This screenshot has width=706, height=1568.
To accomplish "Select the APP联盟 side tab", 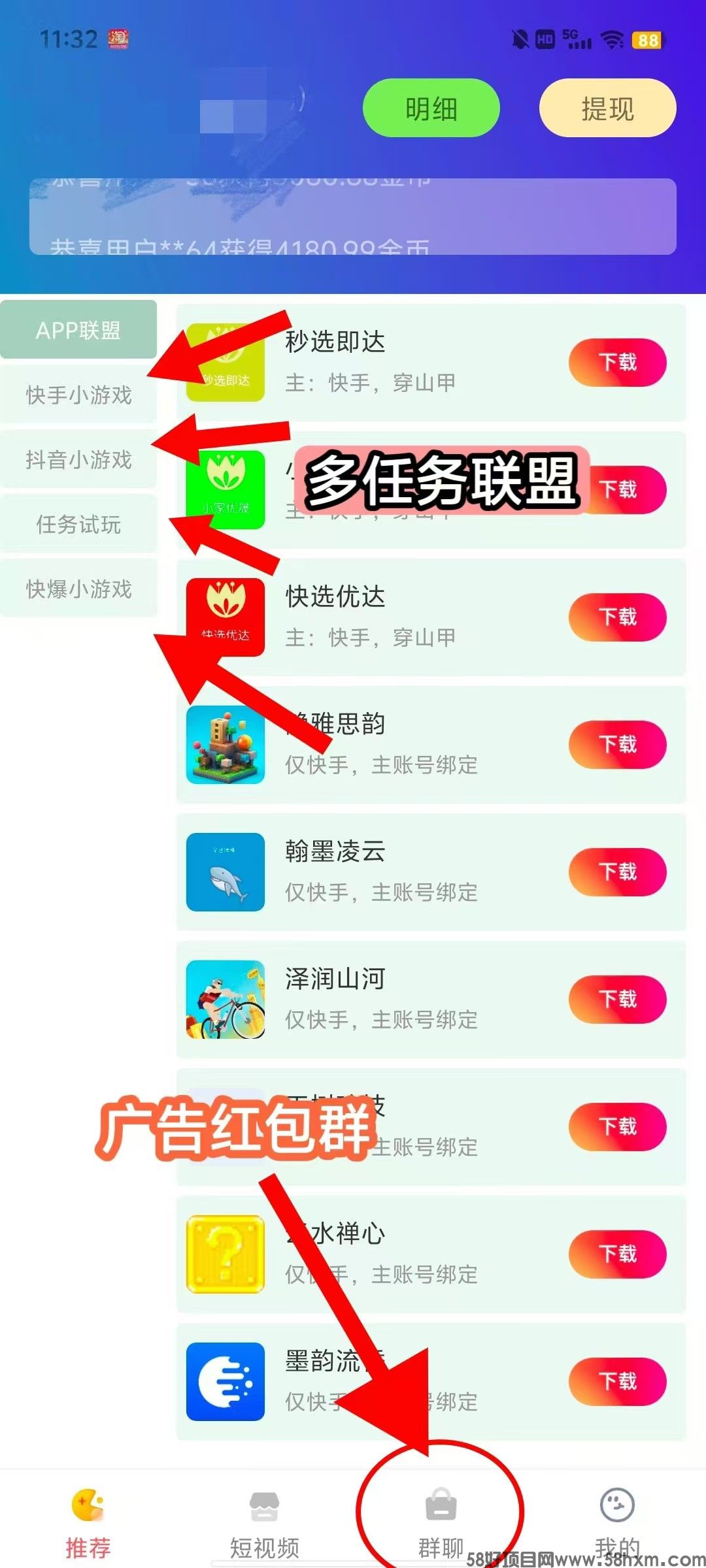I will coord(78,330).
